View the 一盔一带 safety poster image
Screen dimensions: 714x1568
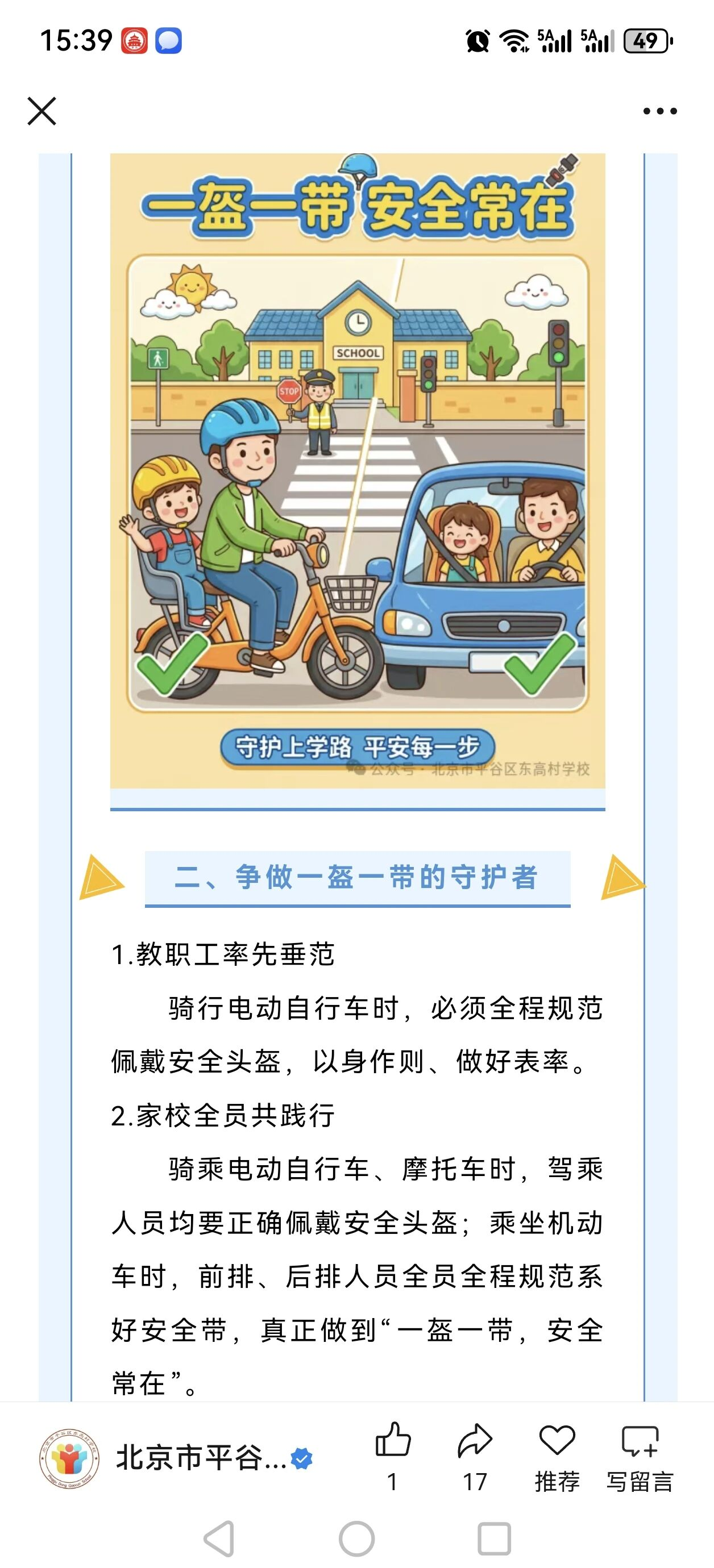point(358,470)
